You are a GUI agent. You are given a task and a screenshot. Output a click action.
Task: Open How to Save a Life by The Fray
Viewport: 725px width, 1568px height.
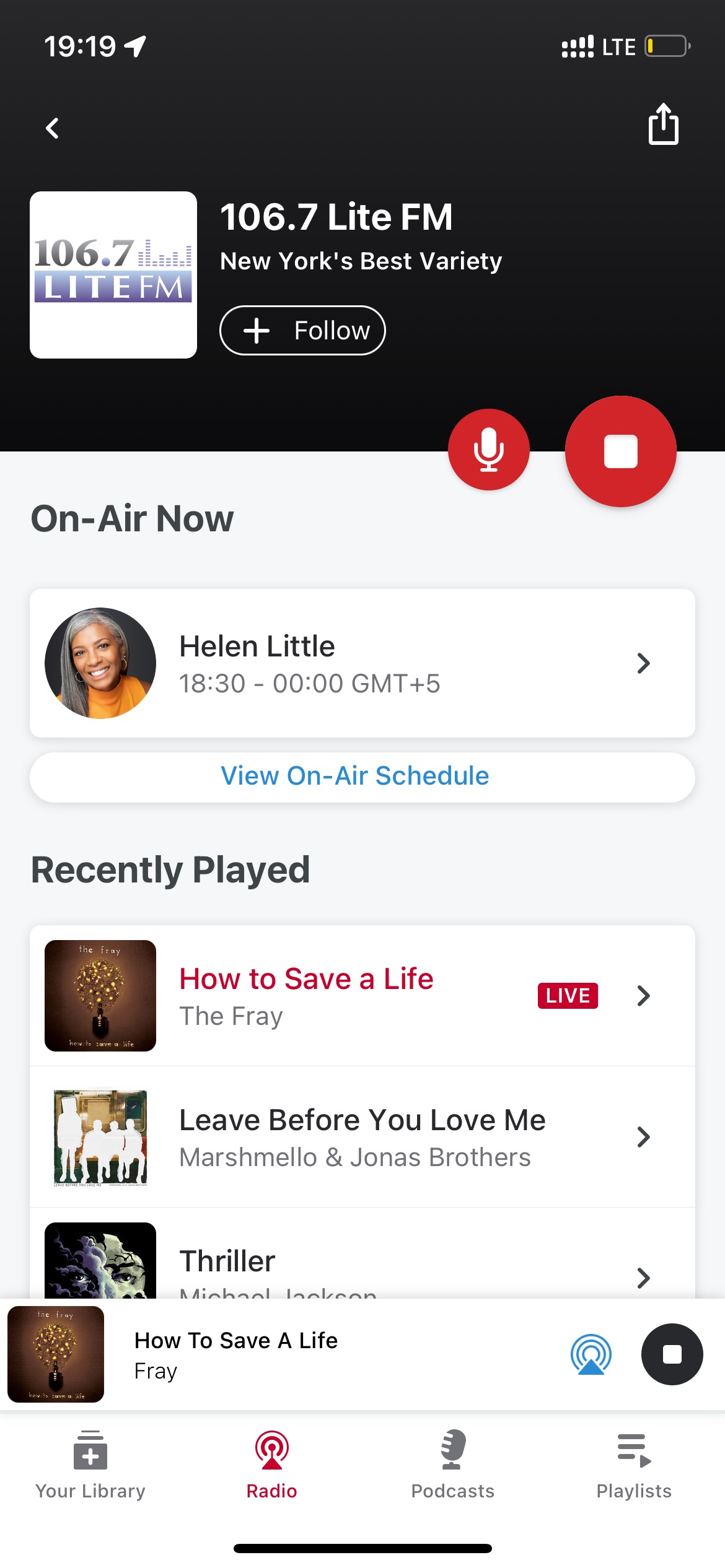point(362,996)
